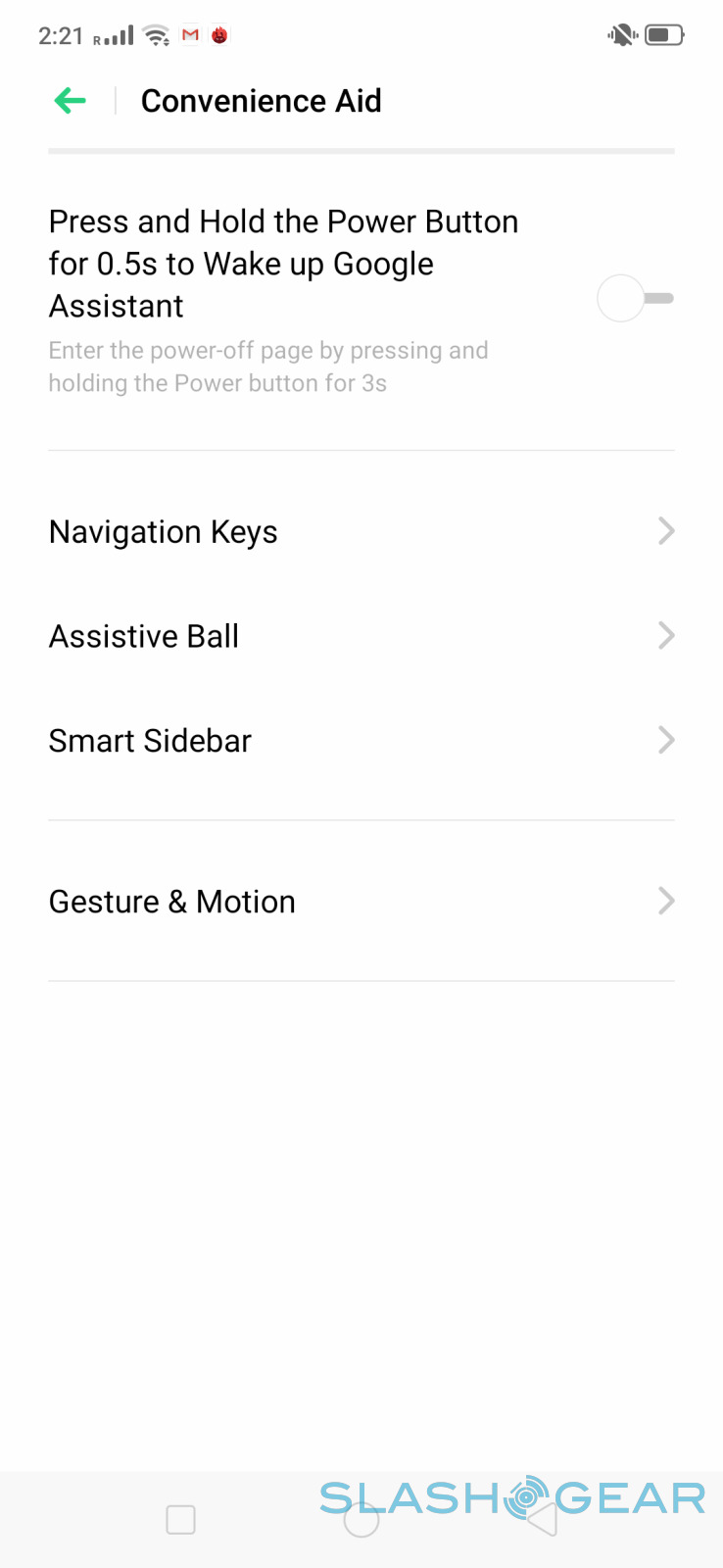Open Gesture & Motion settings
This screenshot has width=723, height=1568.
(x=361, y=902)
